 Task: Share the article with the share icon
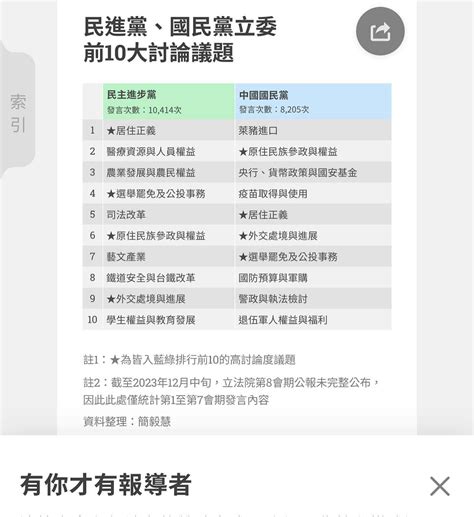point(380,31)
